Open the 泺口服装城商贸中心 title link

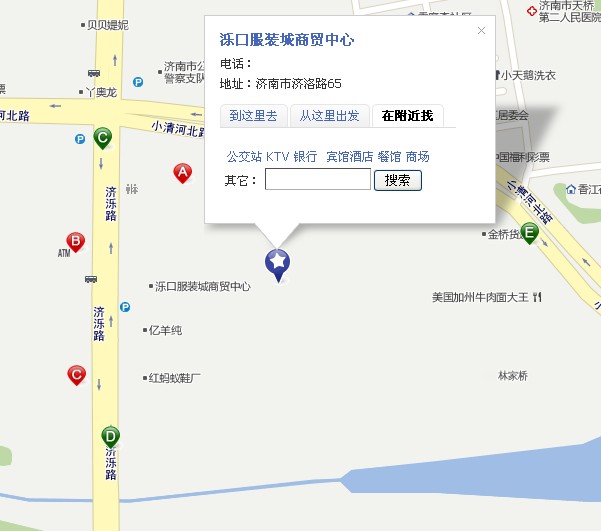[287, 41]
